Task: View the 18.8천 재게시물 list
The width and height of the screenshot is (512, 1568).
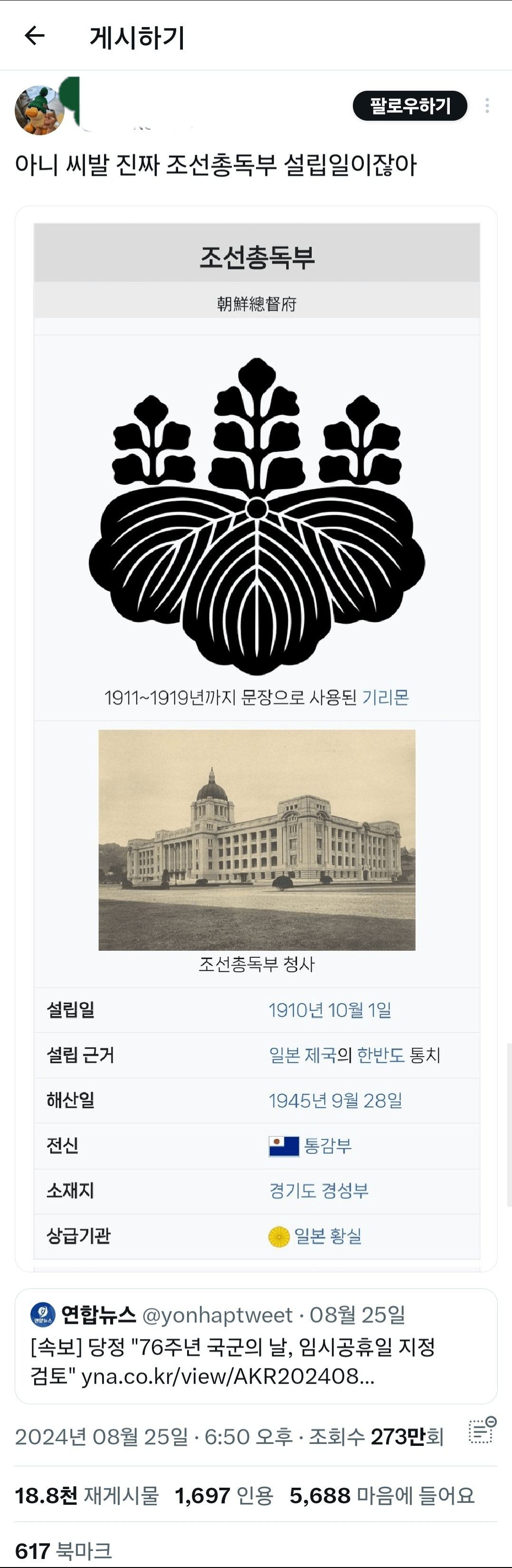Action: pos(86,1495)
